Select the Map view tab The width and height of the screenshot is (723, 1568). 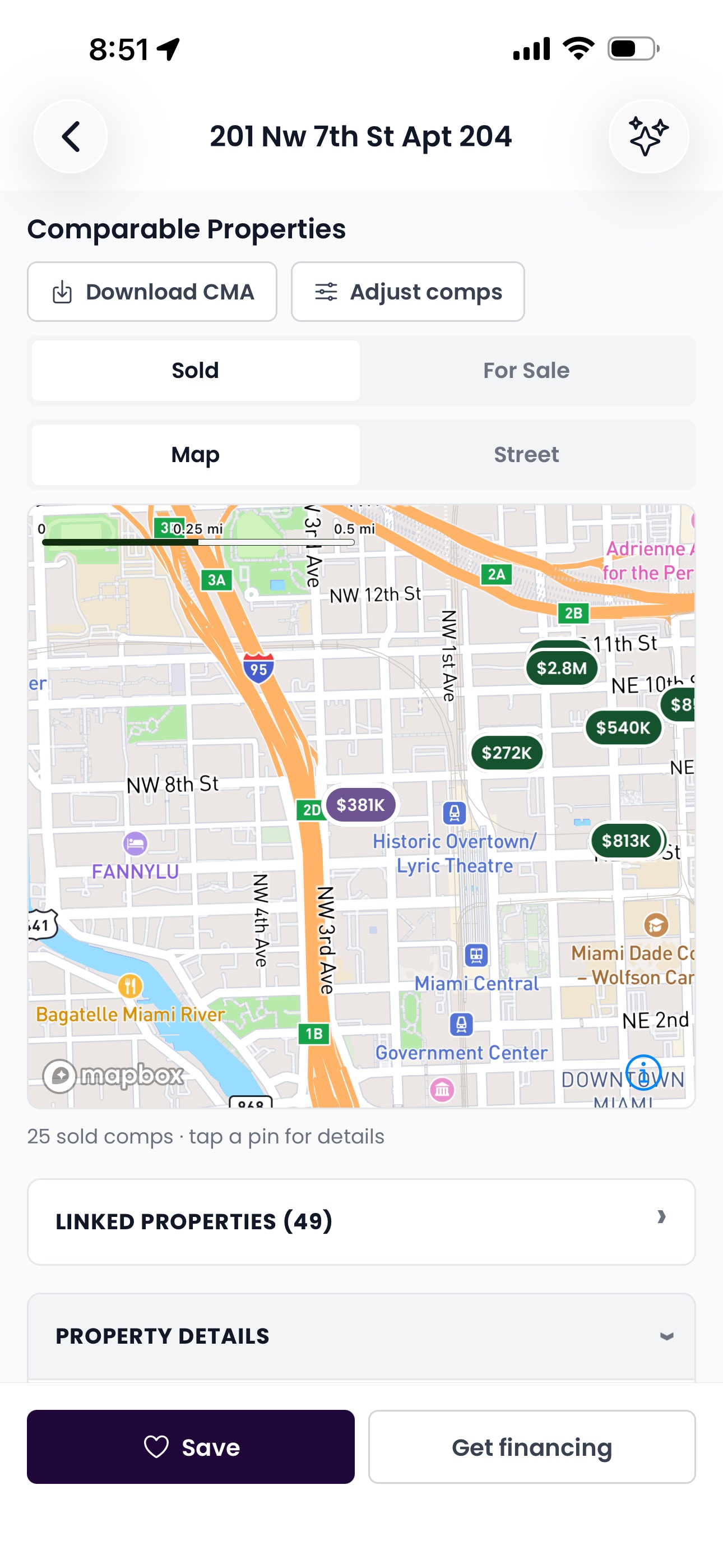tap(196, 455)
